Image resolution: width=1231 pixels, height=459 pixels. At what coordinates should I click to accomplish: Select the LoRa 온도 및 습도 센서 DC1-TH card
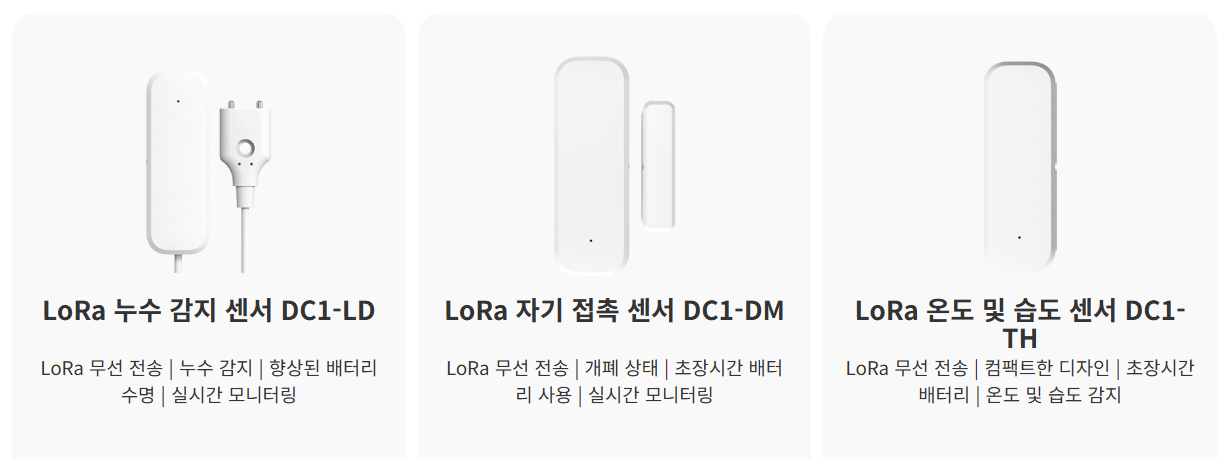coord(1020,236)
